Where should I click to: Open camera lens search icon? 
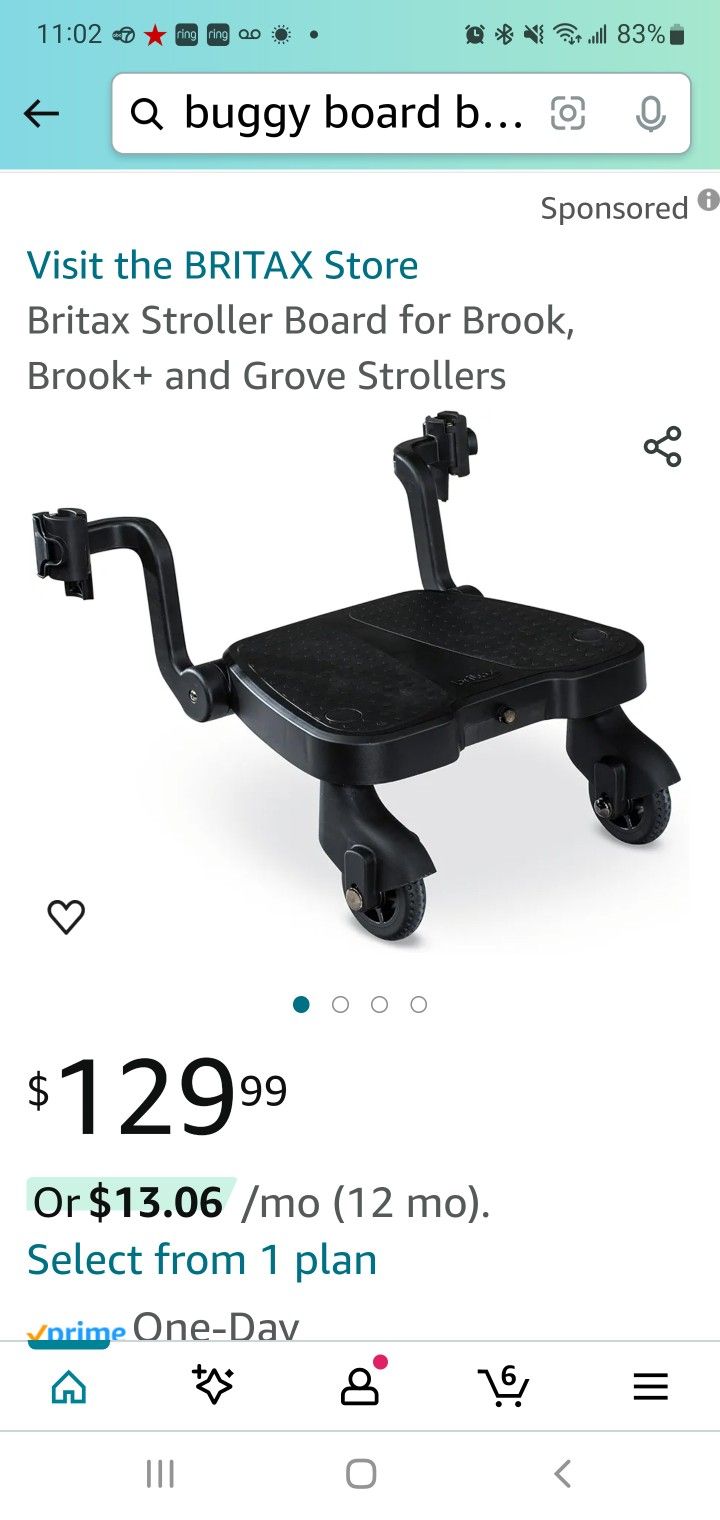(x=567, y=114)
